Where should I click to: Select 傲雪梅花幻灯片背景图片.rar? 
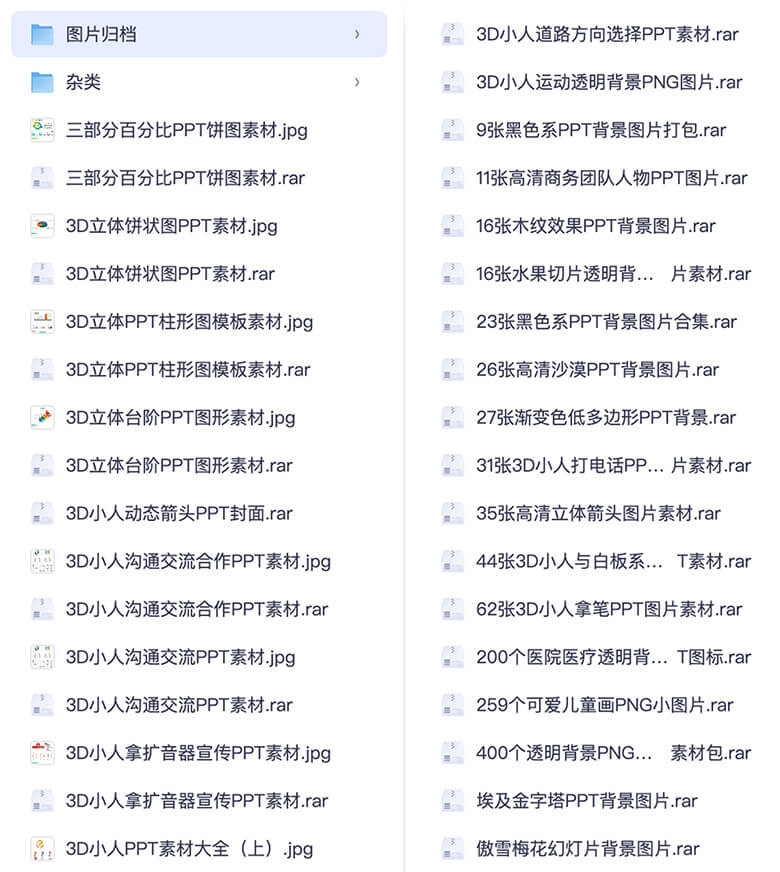click(588, 849)
